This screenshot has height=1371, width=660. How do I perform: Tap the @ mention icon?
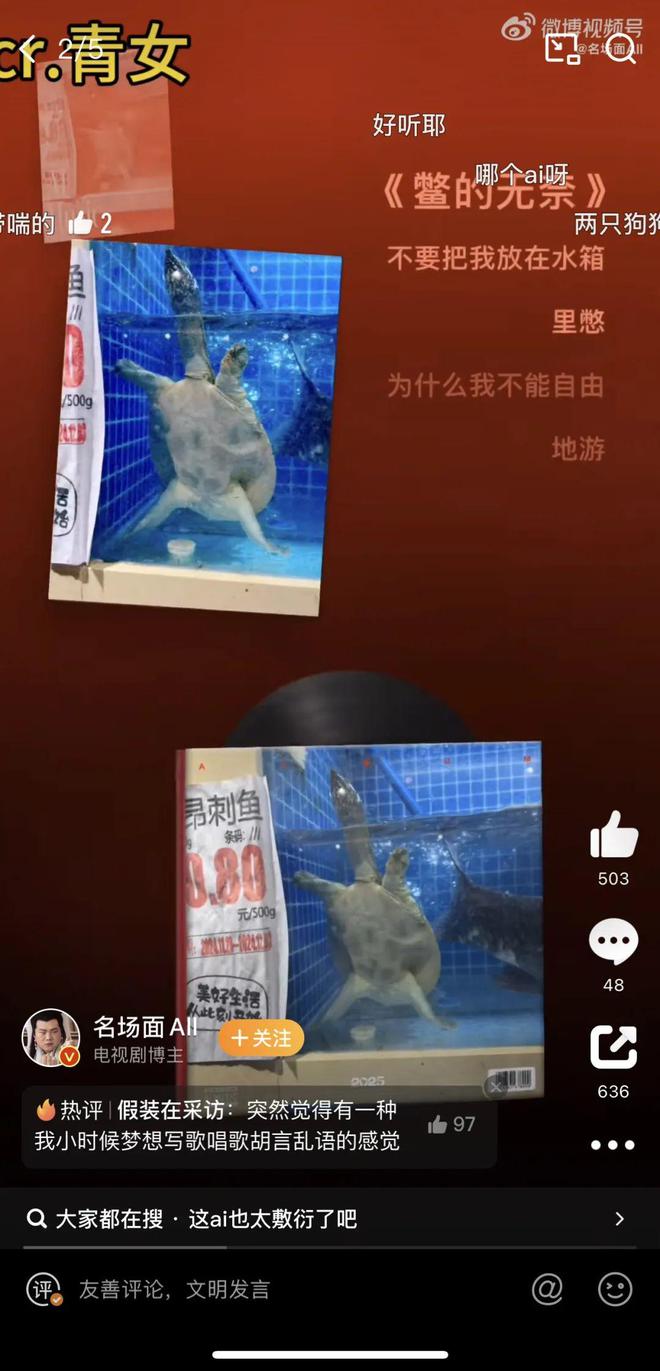pos(547,1289)
